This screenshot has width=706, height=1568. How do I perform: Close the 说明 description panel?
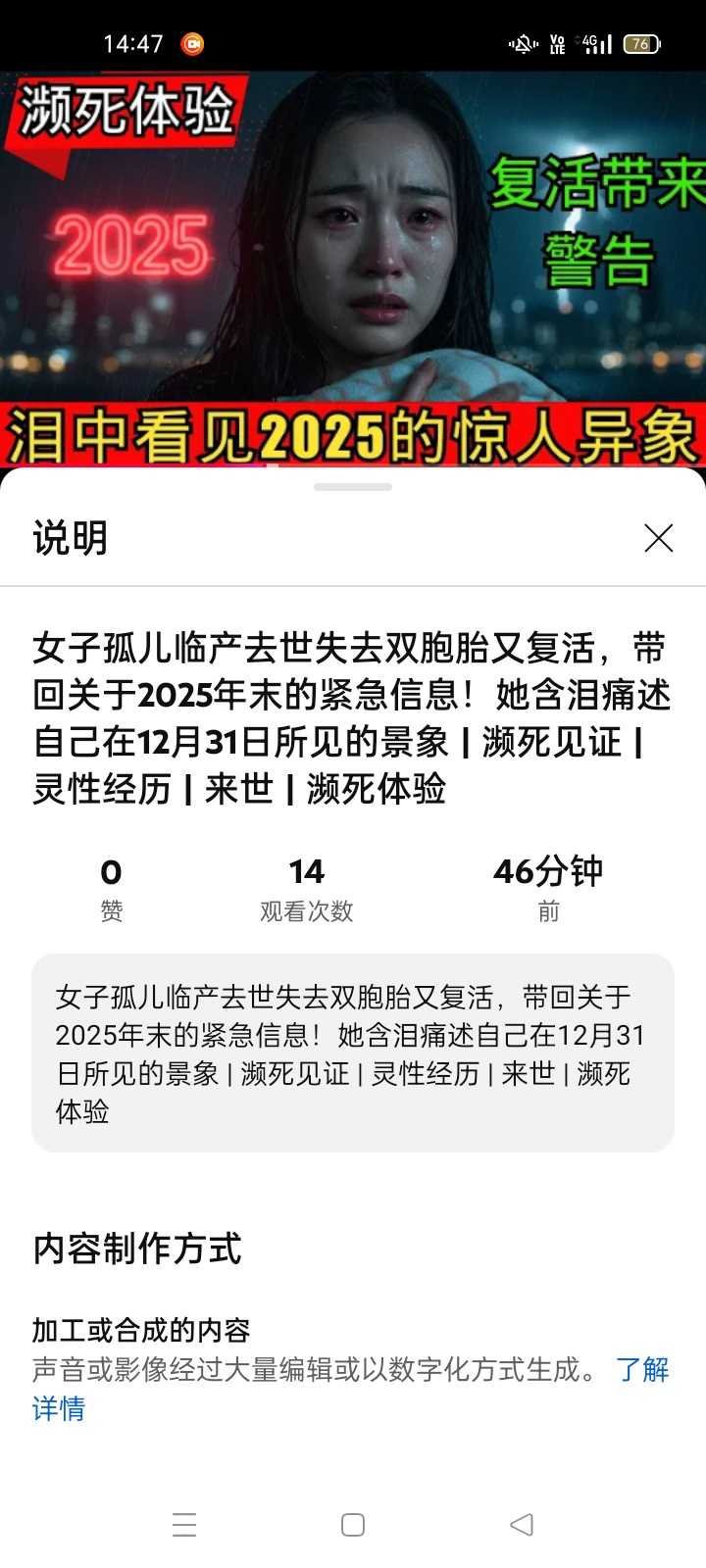[x=658, y=538]
